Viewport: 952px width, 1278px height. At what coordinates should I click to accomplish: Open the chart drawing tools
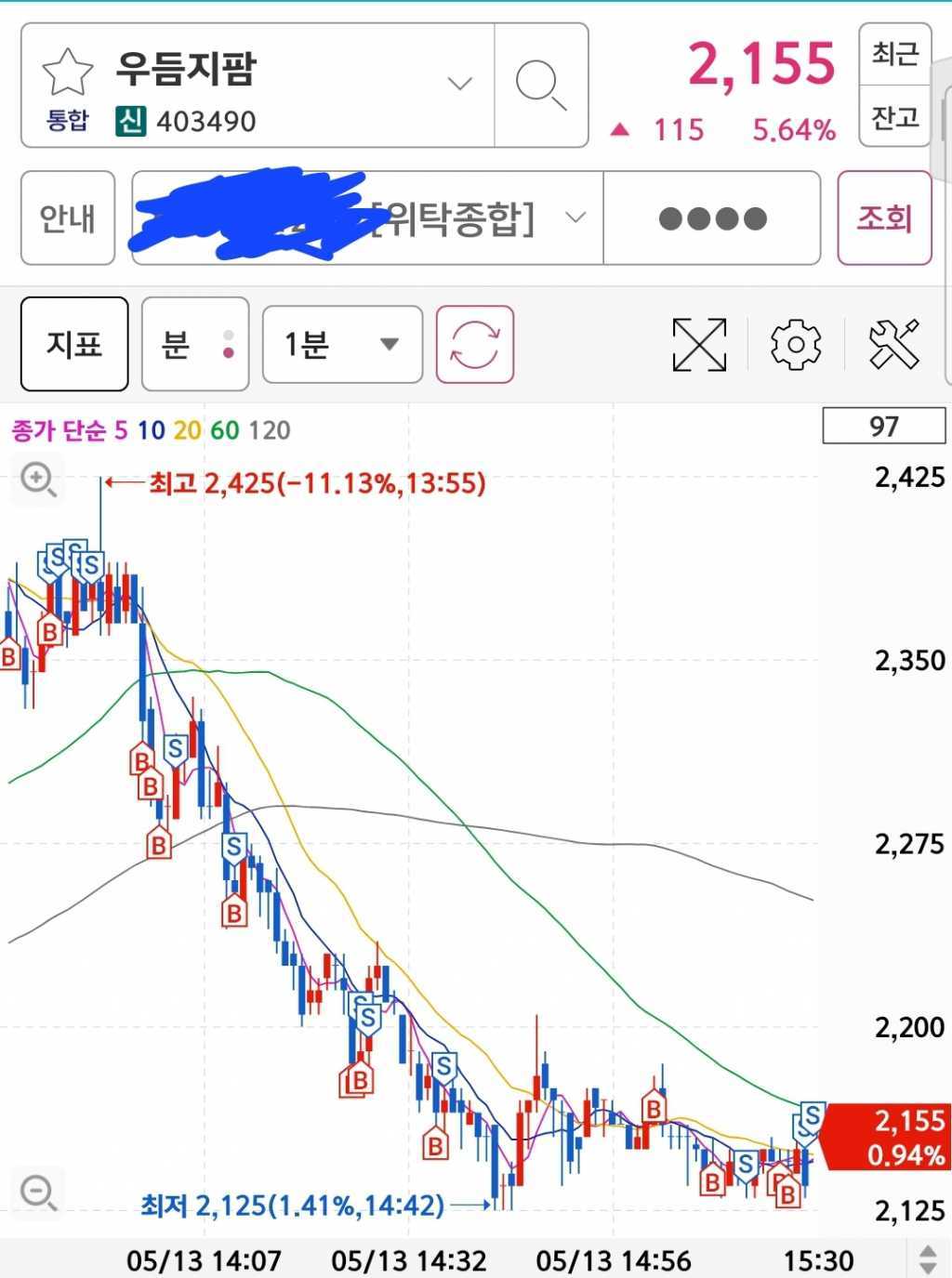pos(893,344)
